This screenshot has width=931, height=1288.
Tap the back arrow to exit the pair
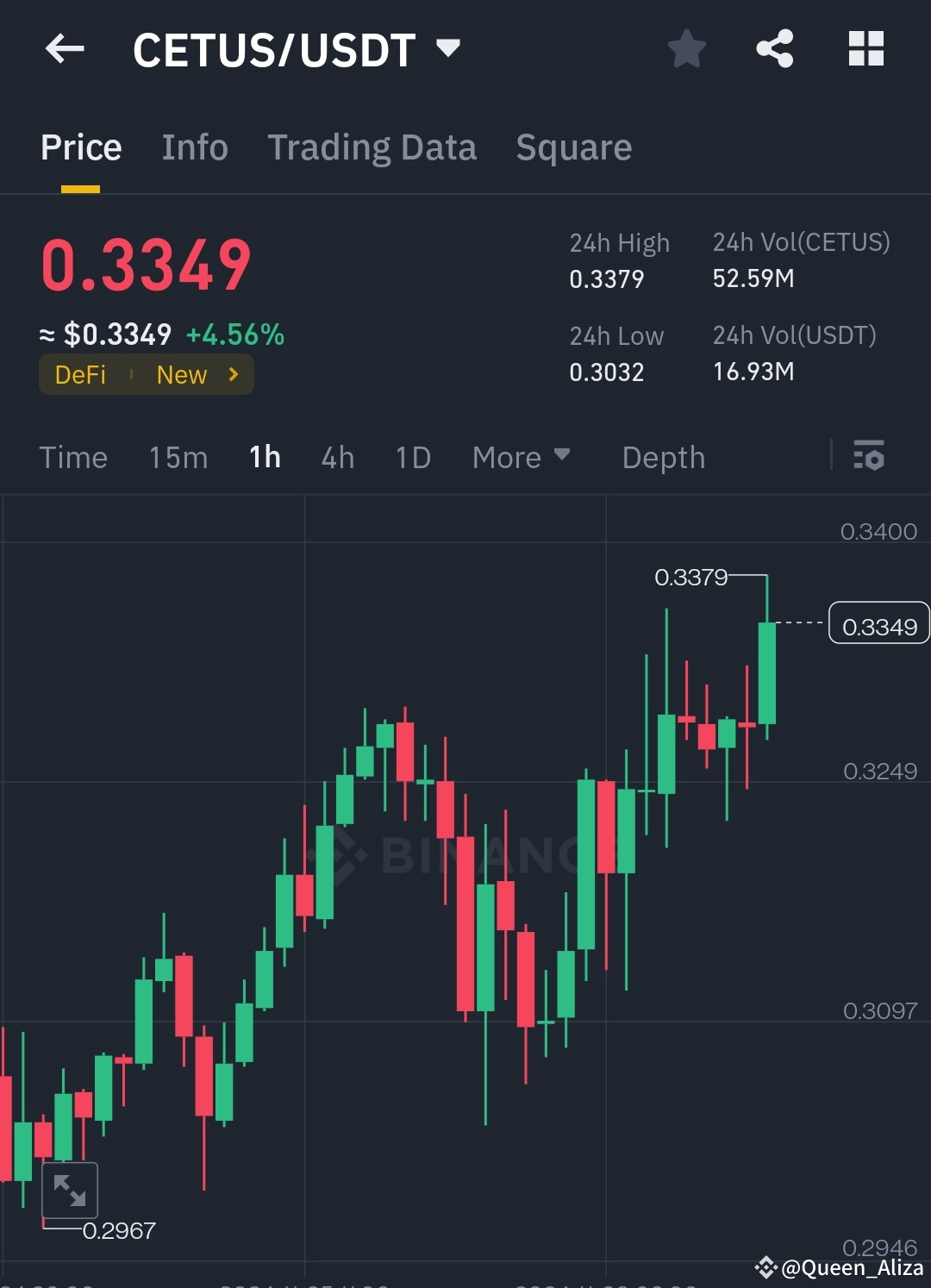point(65,49)
